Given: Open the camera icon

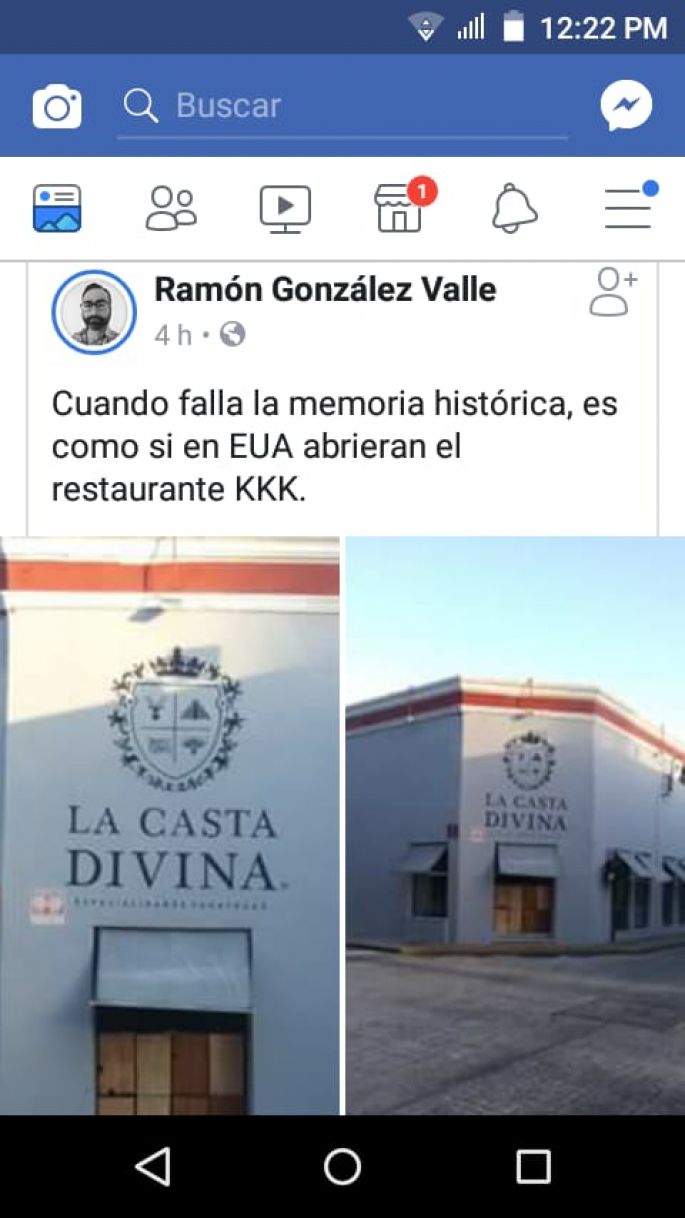Looking at the screenshot, I should [57, 106].
